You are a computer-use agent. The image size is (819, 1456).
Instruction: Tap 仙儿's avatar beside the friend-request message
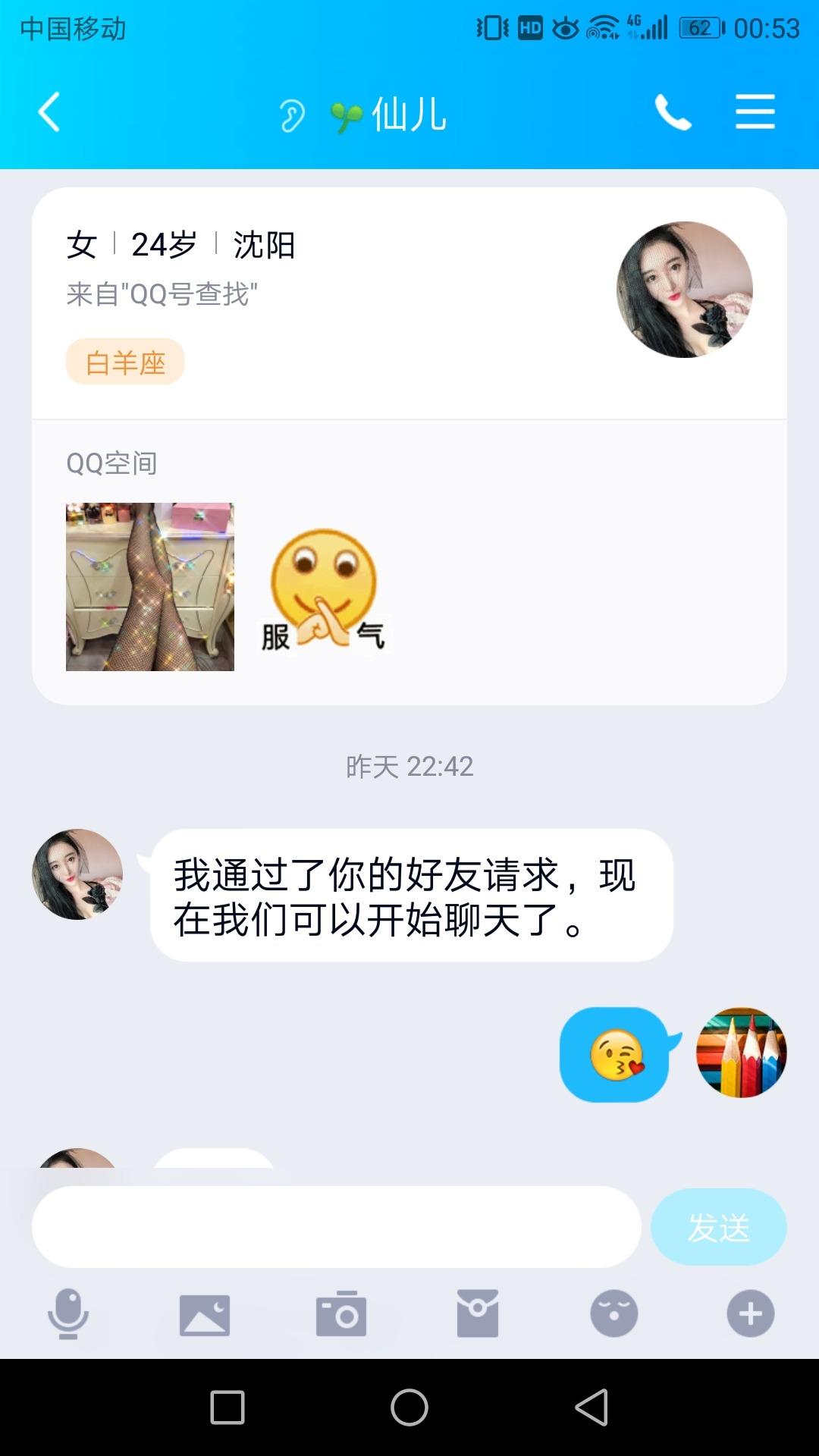[x=77, y=874]
